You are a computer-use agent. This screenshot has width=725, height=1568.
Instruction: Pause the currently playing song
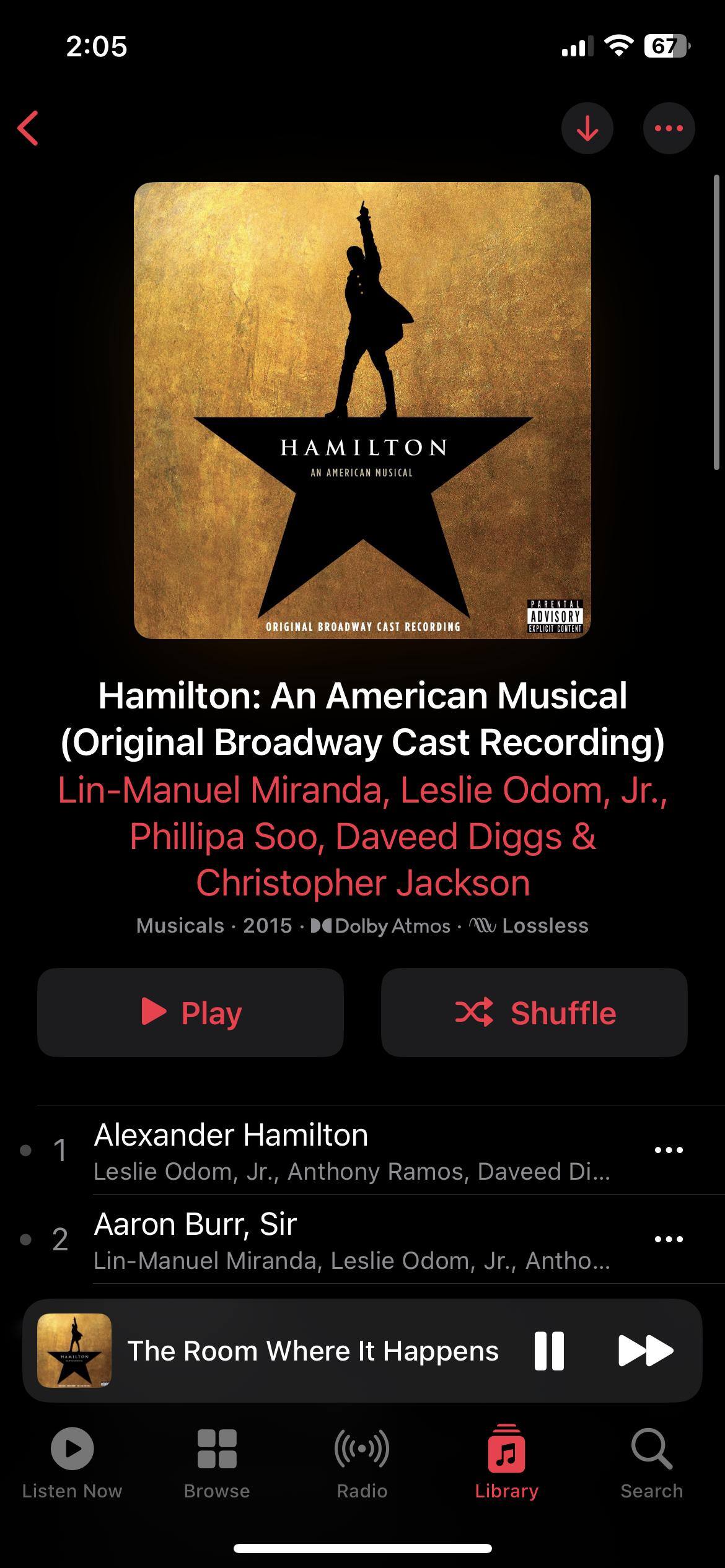[549, 1351]
